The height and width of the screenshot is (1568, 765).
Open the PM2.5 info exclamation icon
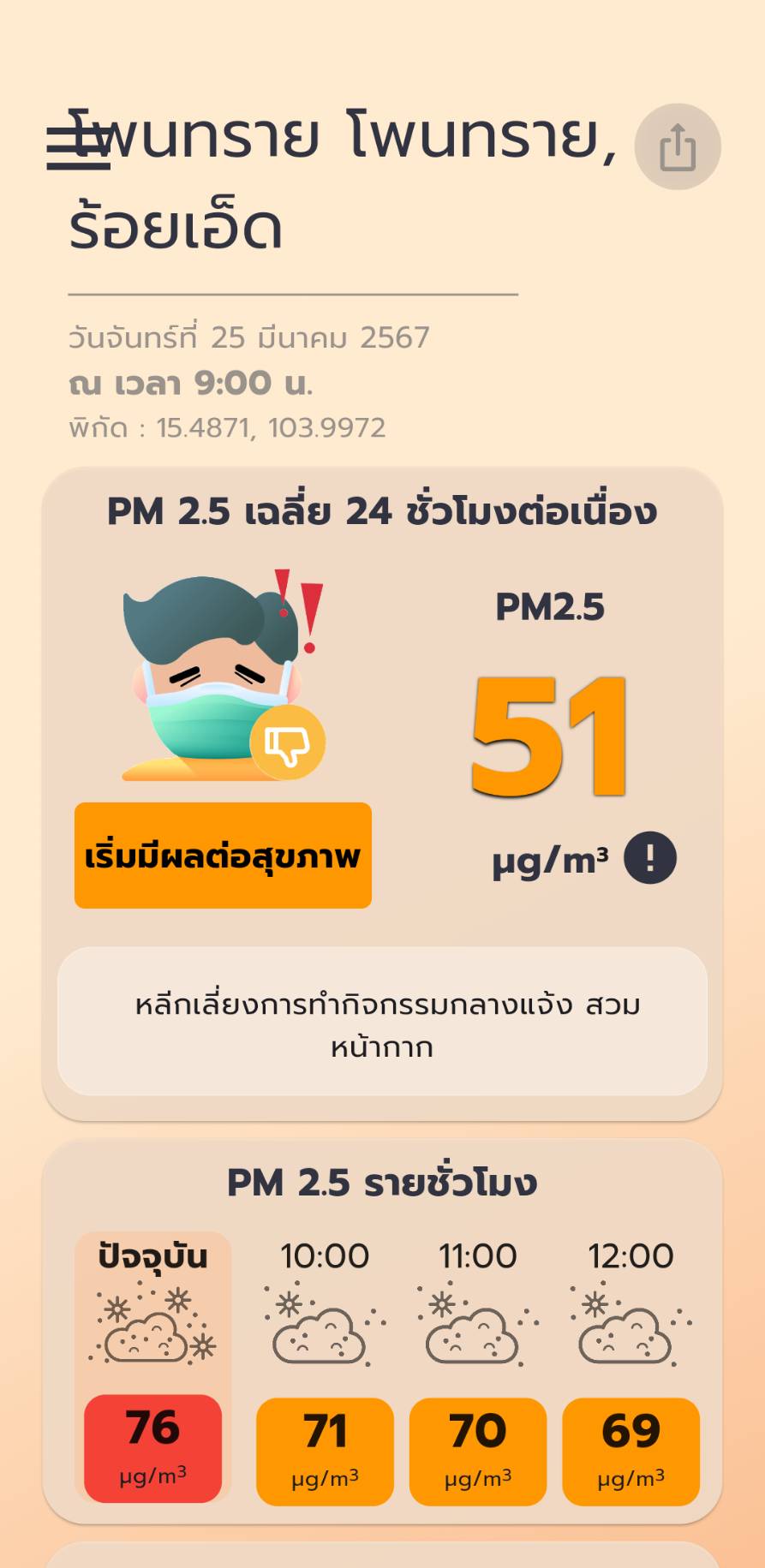coord(650,858)
